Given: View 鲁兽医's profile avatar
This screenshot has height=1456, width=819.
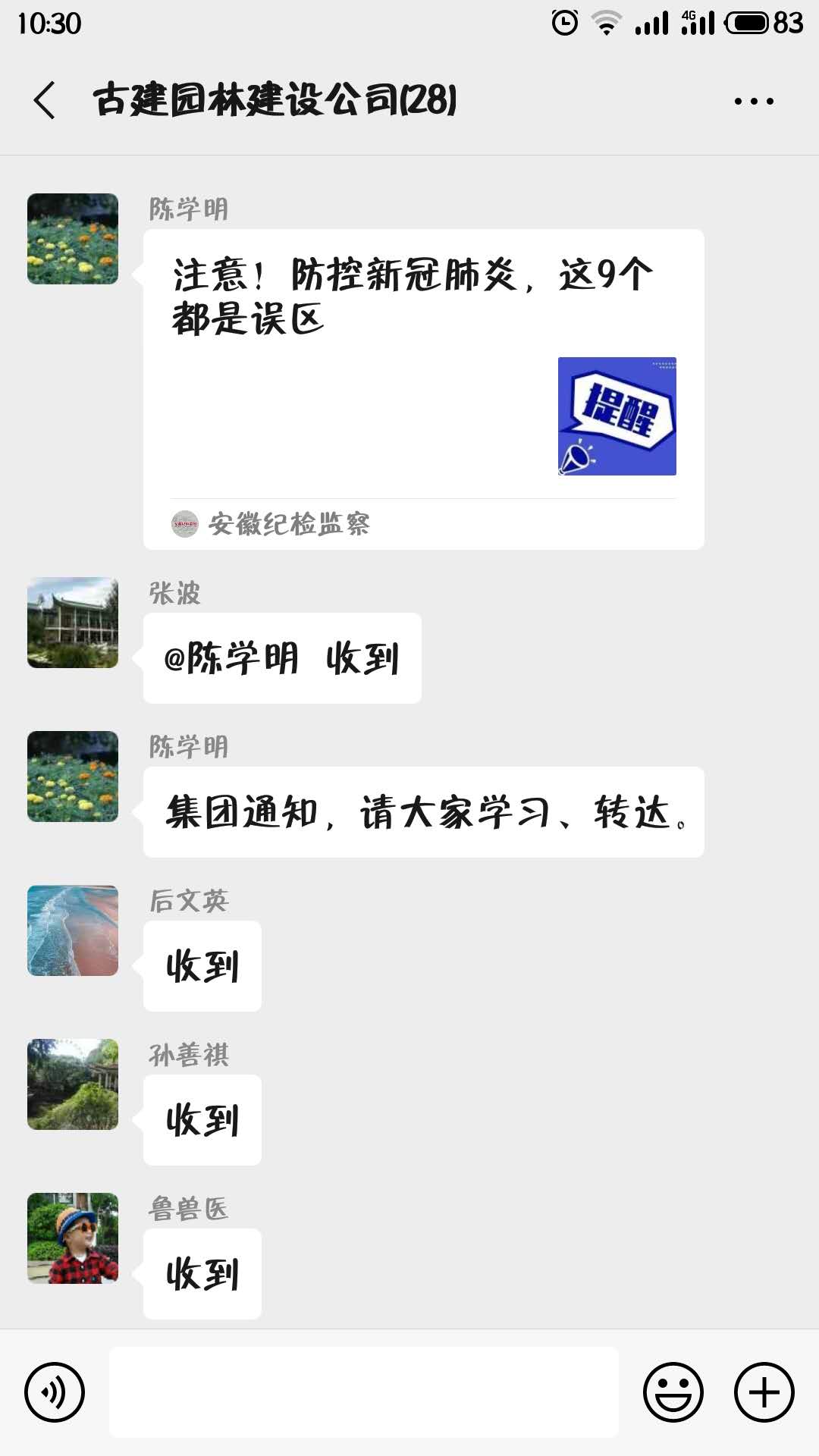Looking at the screenshot, I should [73, 1238].
